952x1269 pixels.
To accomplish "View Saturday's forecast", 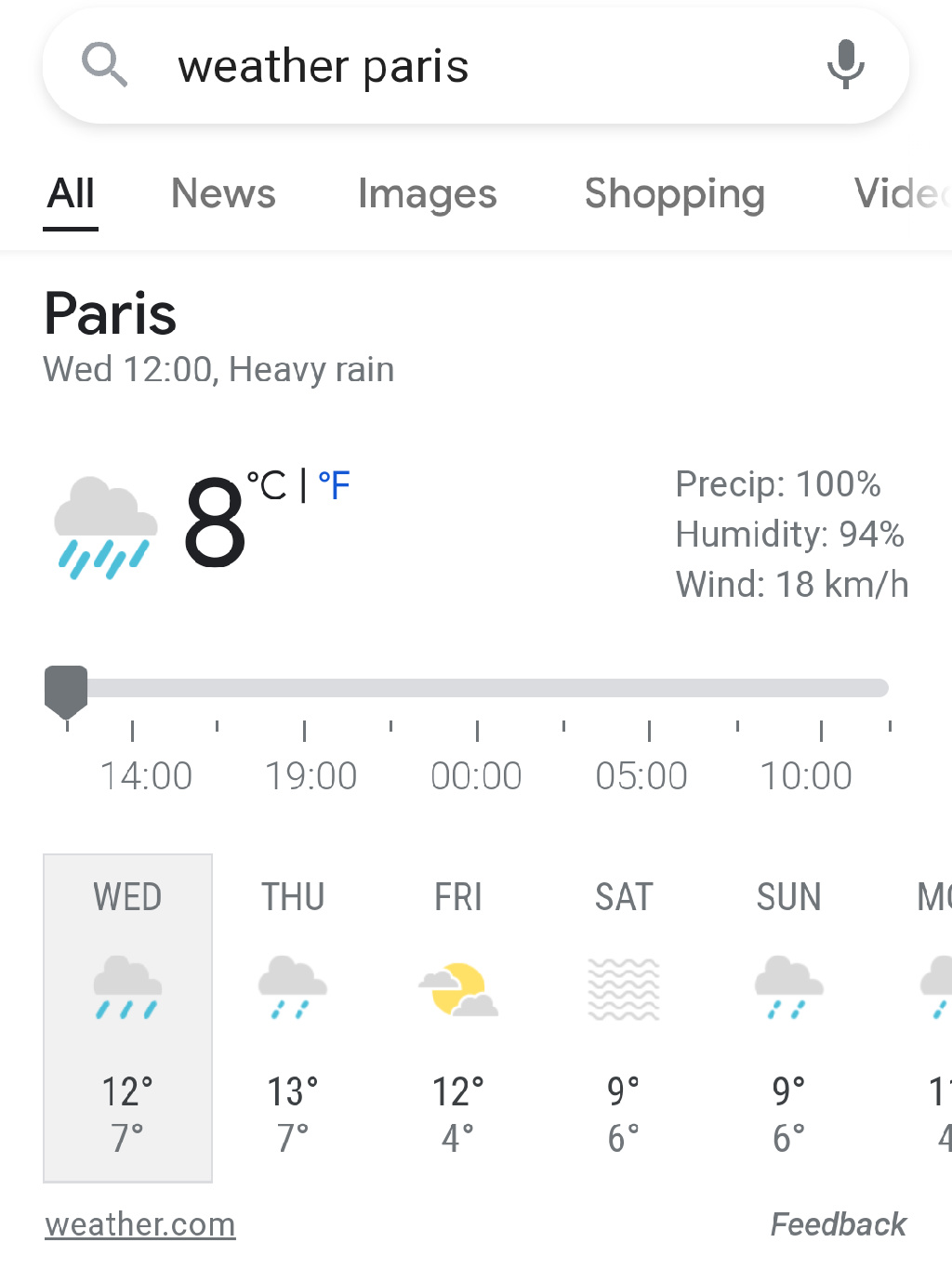I will click(x=624, y=1017).
